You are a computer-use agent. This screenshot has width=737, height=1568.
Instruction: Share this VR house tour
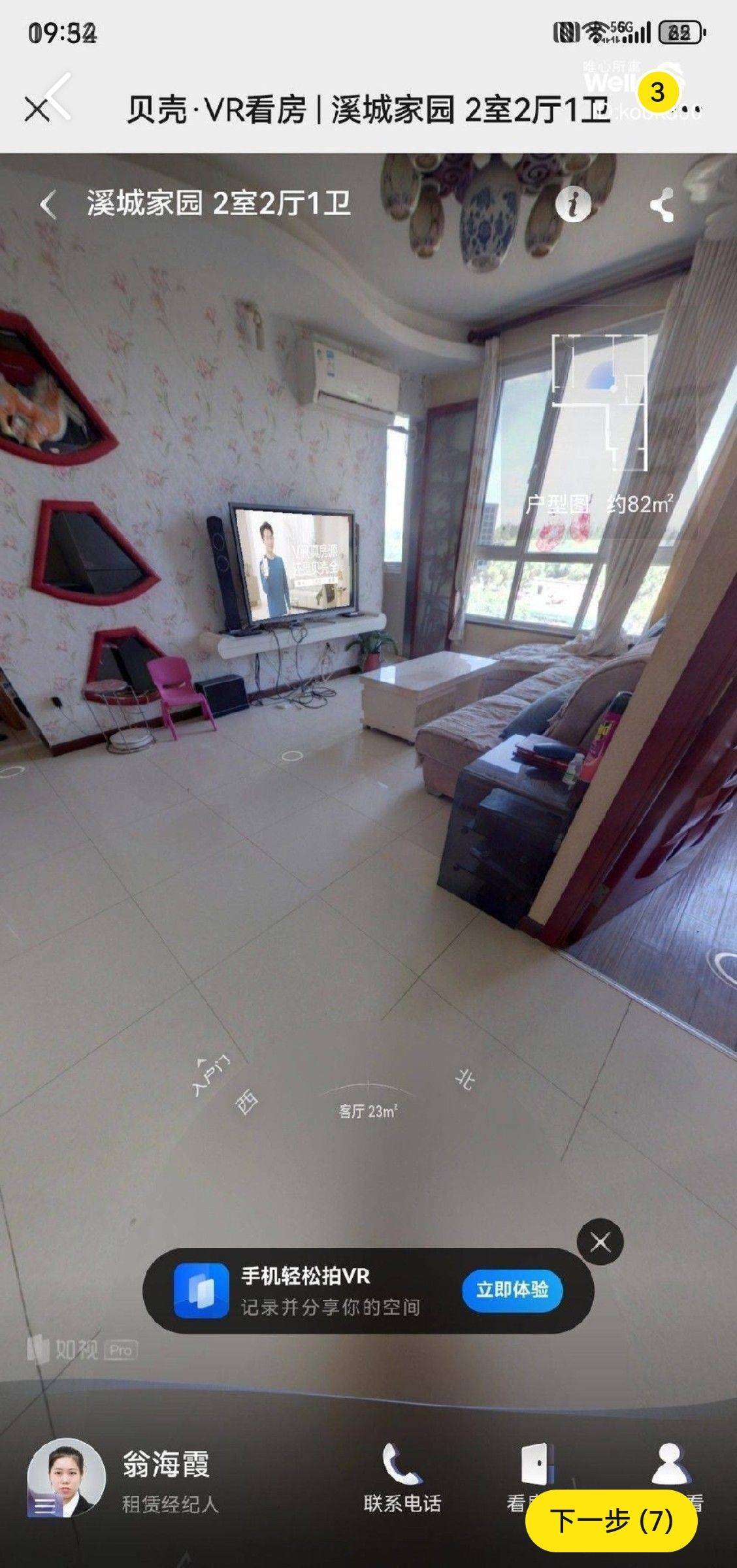[x=661, y=205]
